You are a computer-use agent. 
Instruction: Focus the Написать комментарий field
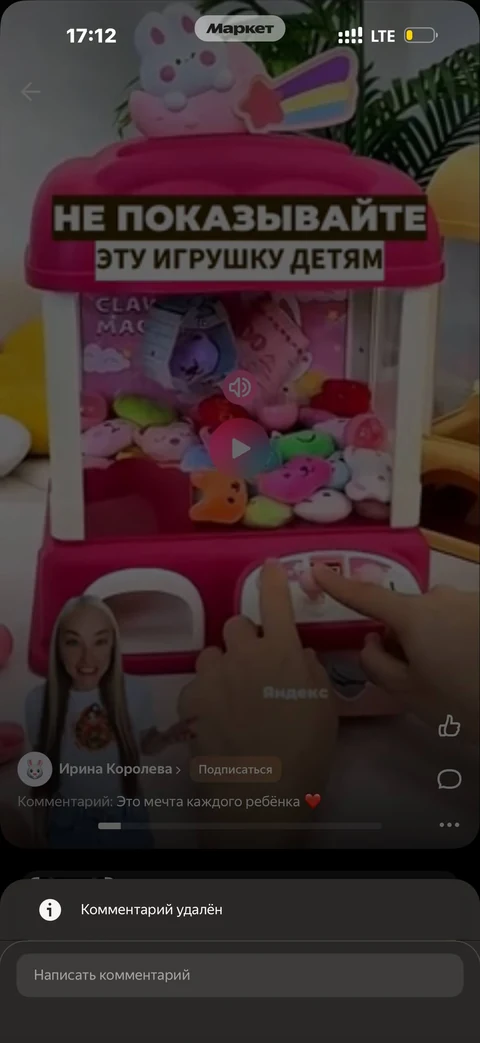pos(240,975)
